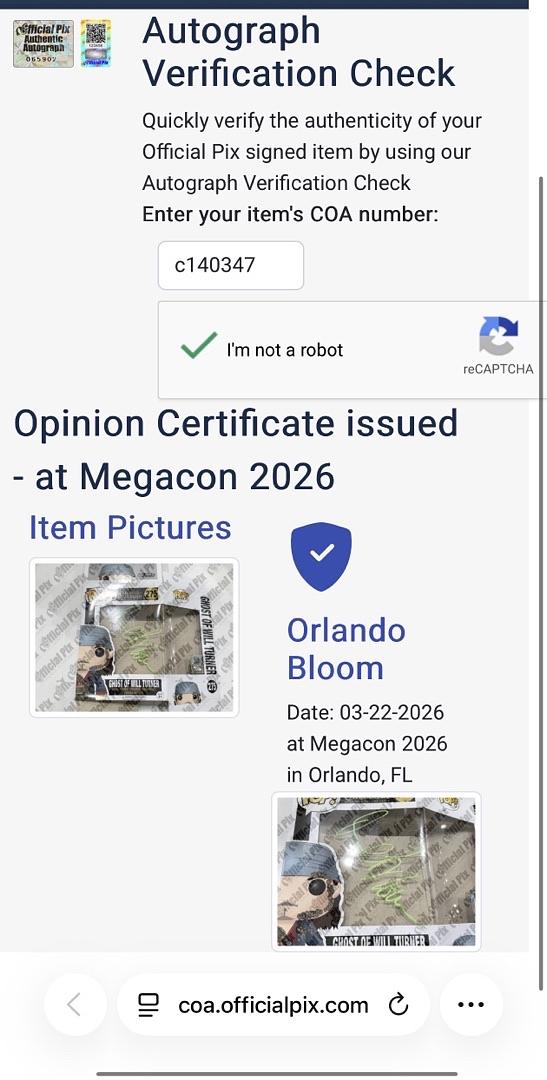547x1080 pixels.
Task: Open the browser's three-dot menu
Action: click(471, 1005)
